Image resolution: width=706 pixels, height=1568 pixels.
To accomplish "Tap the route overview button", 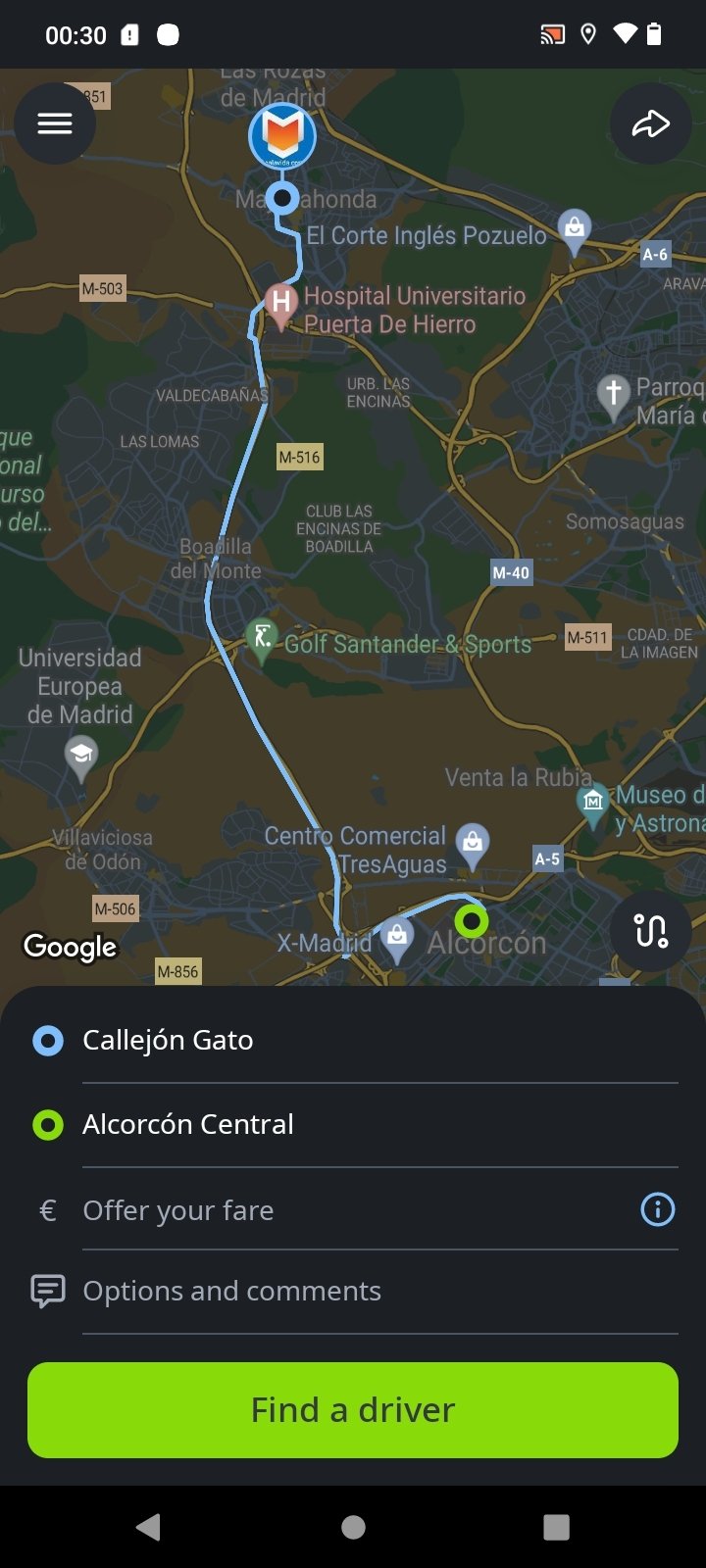I will [x=650, y=930].
